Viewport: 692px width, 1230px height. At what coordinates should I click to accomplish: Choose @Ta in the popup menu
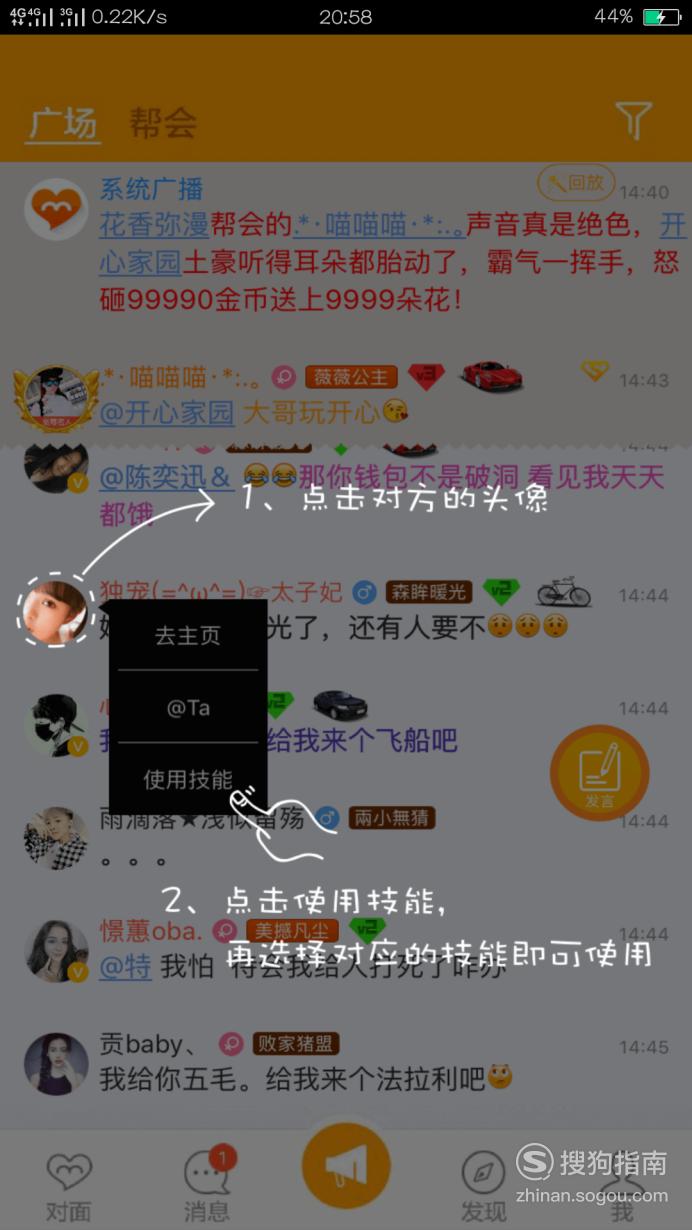188,707
